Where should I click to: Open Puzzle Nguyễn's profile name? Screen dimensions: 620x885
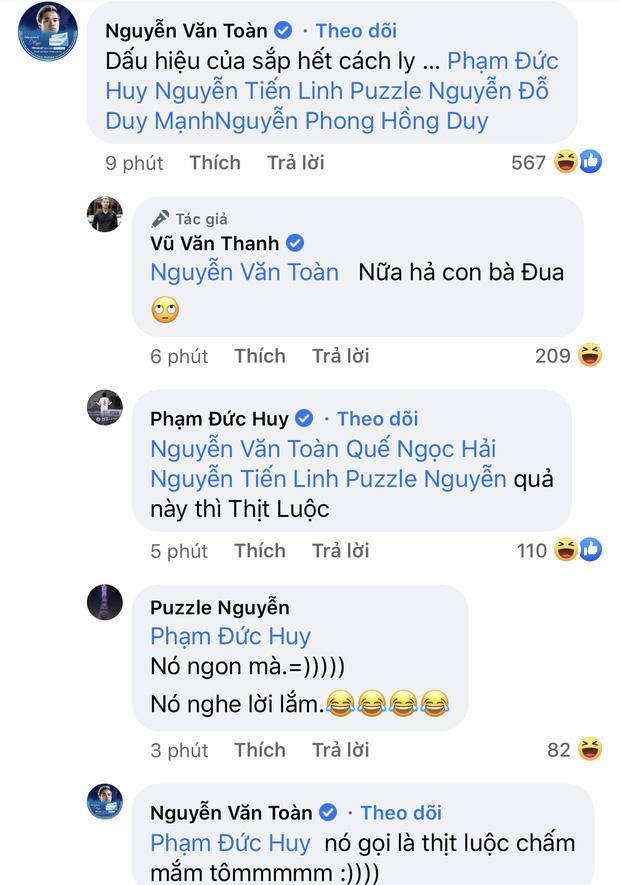click(x=219, y=608)
